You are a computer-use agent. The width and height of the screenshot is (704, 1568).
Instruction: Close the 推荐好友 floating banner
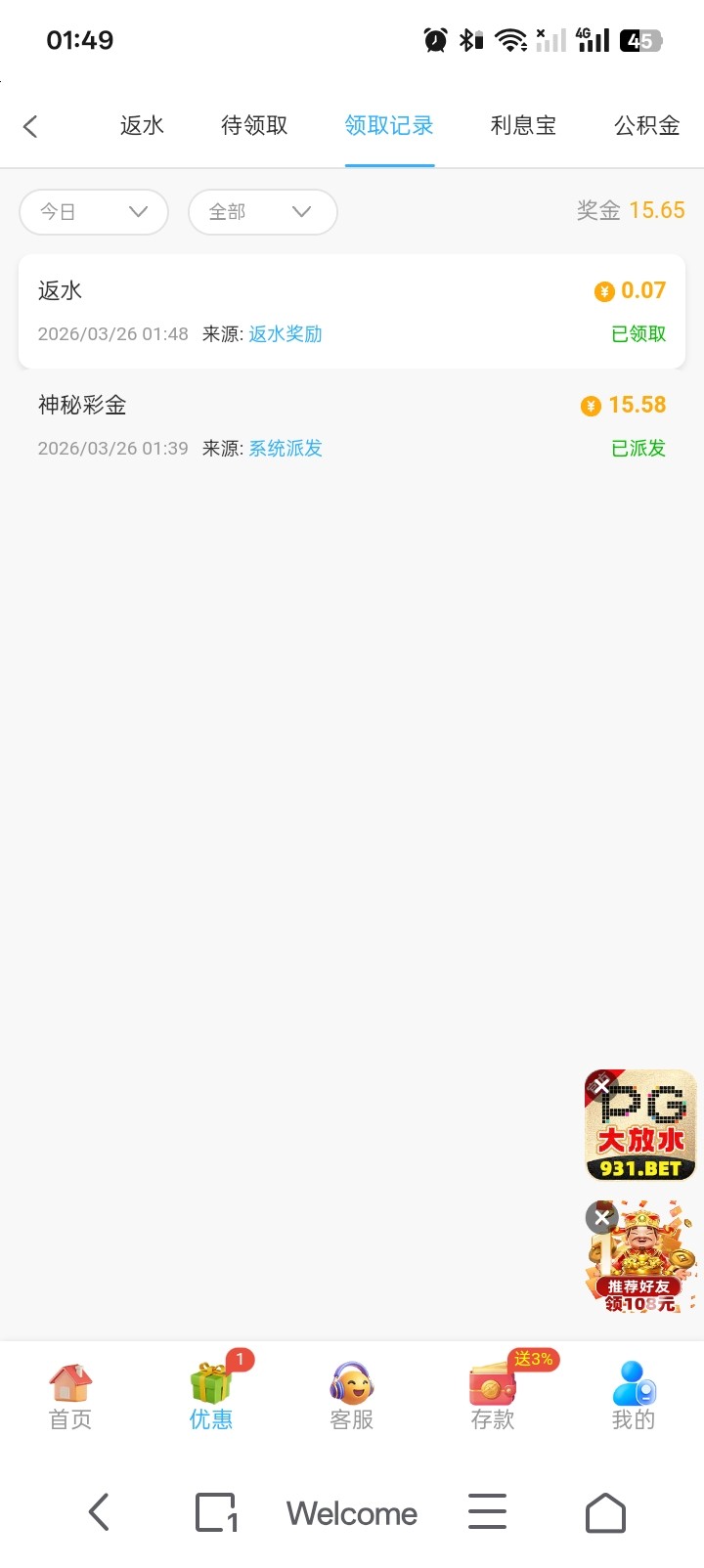click(x=601, y=1217)
